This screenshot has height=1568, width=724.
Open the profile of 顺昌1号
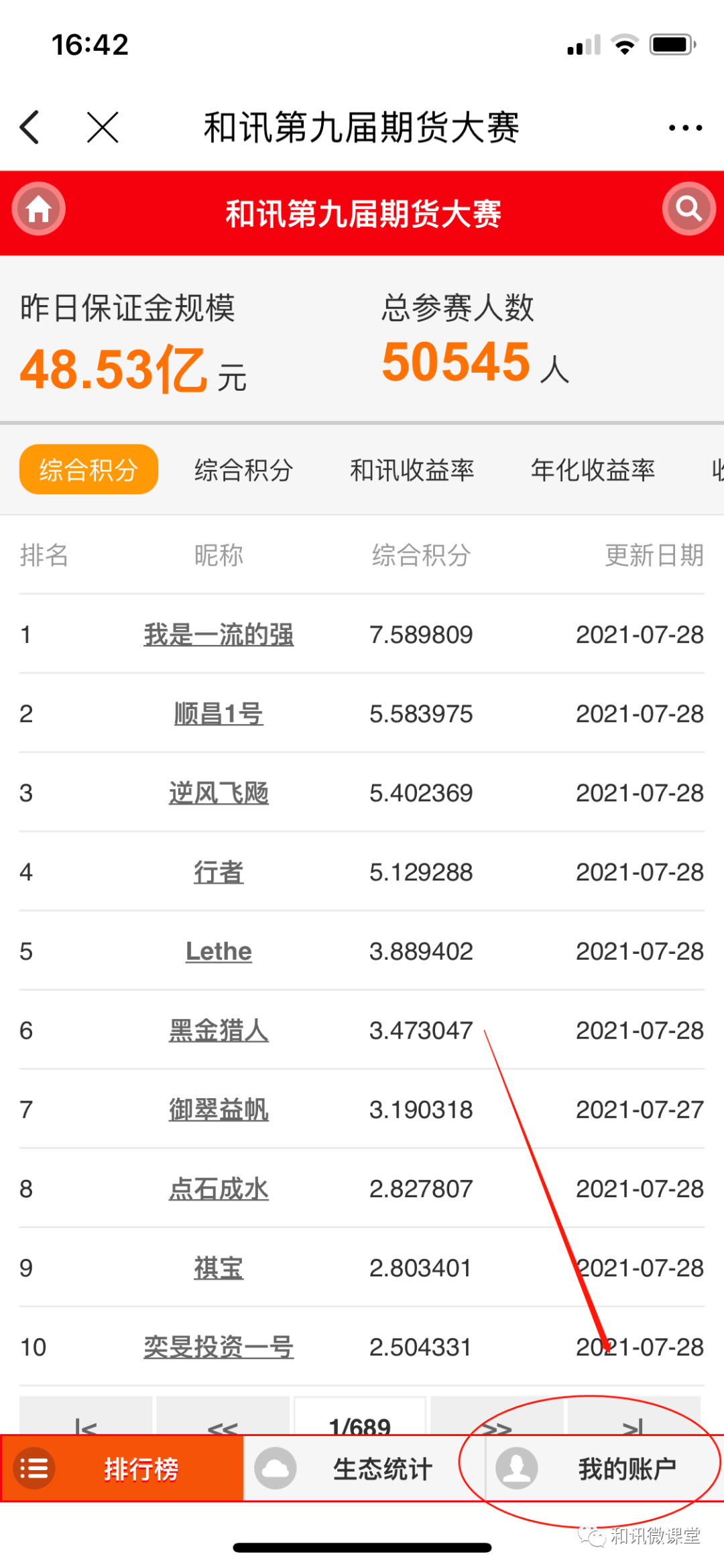click(x=219, y=713)
